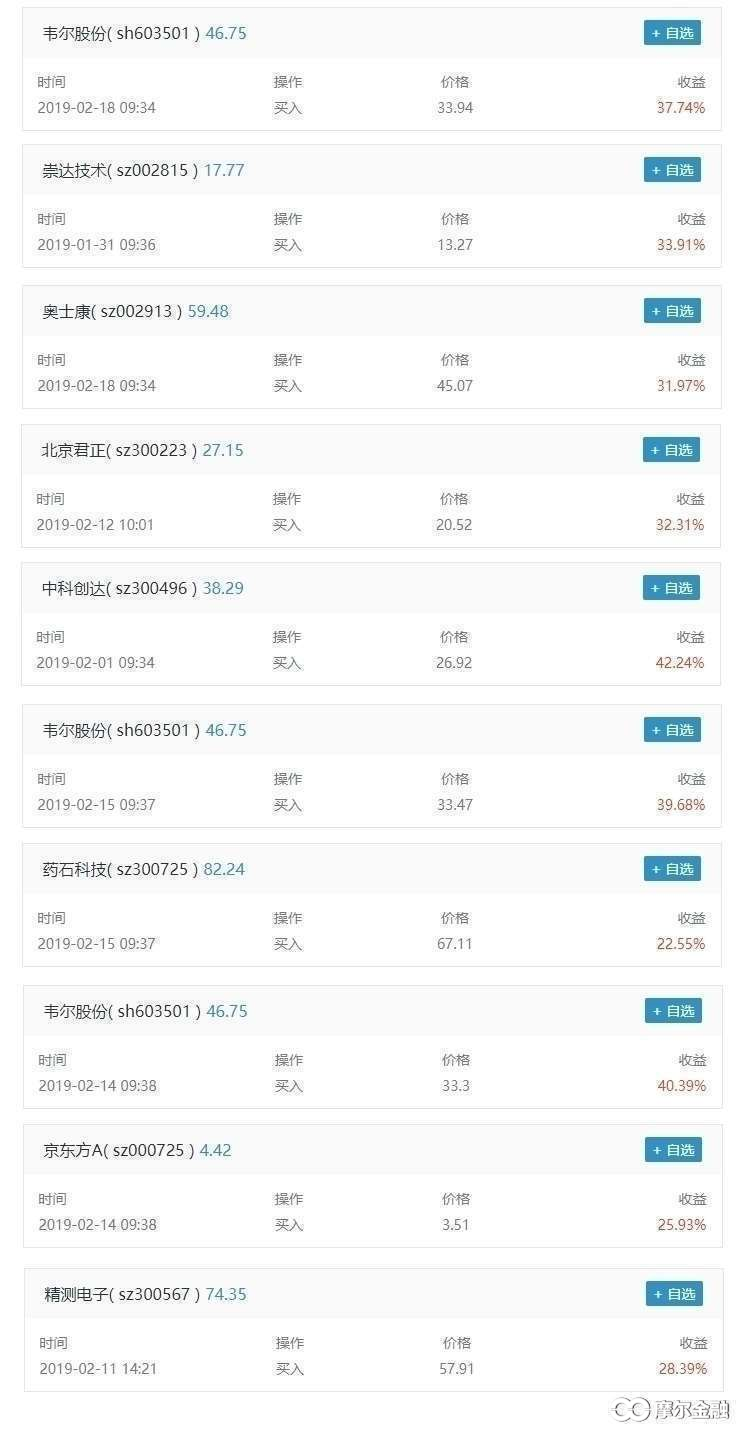Viewport: 744px width, 1438px height.
Task: Add 中科创达 to 自选 watchlist
Action: tap(671, 588)
